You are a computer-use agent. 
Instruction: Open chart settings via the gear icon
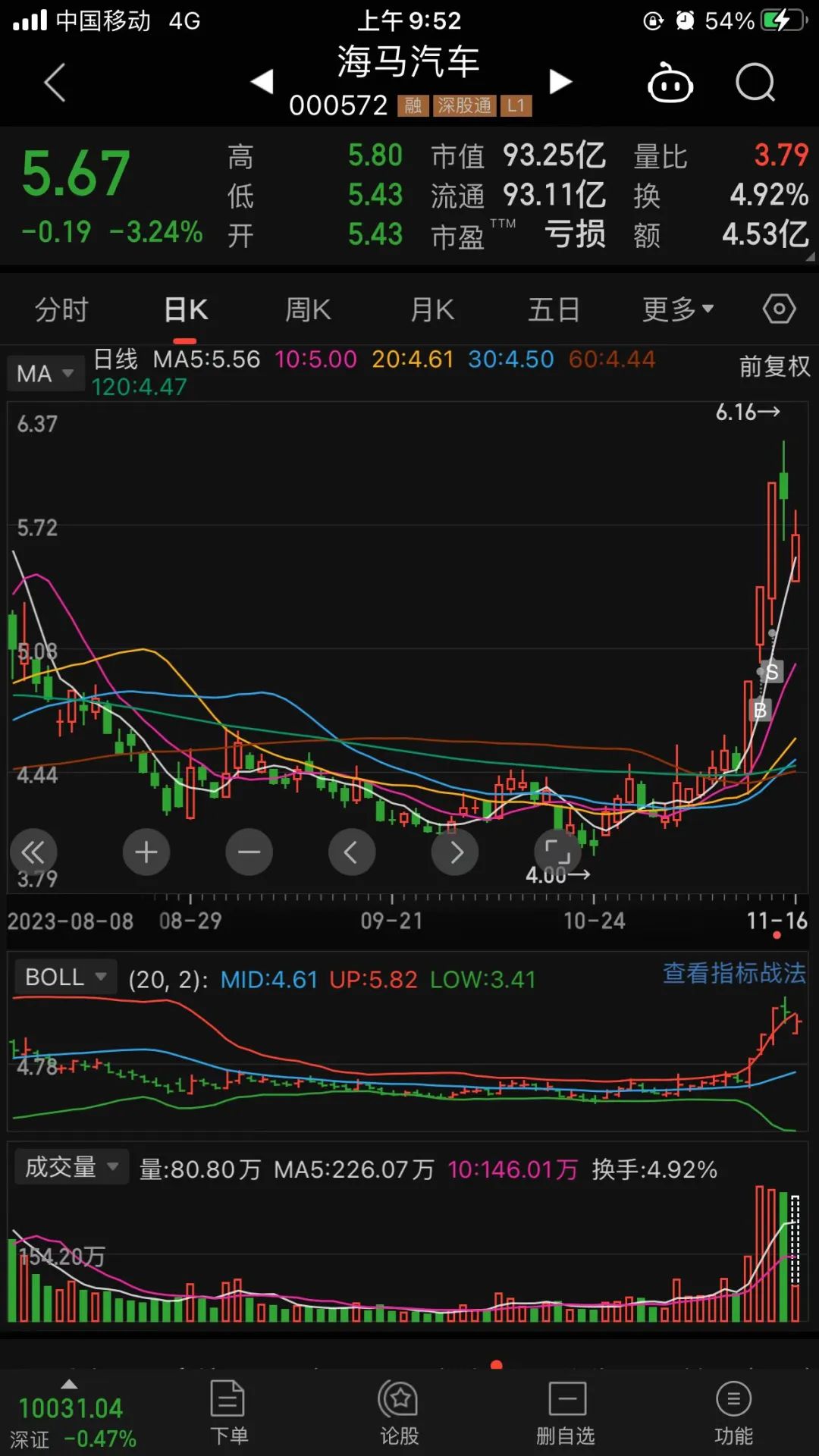point(778,309)
